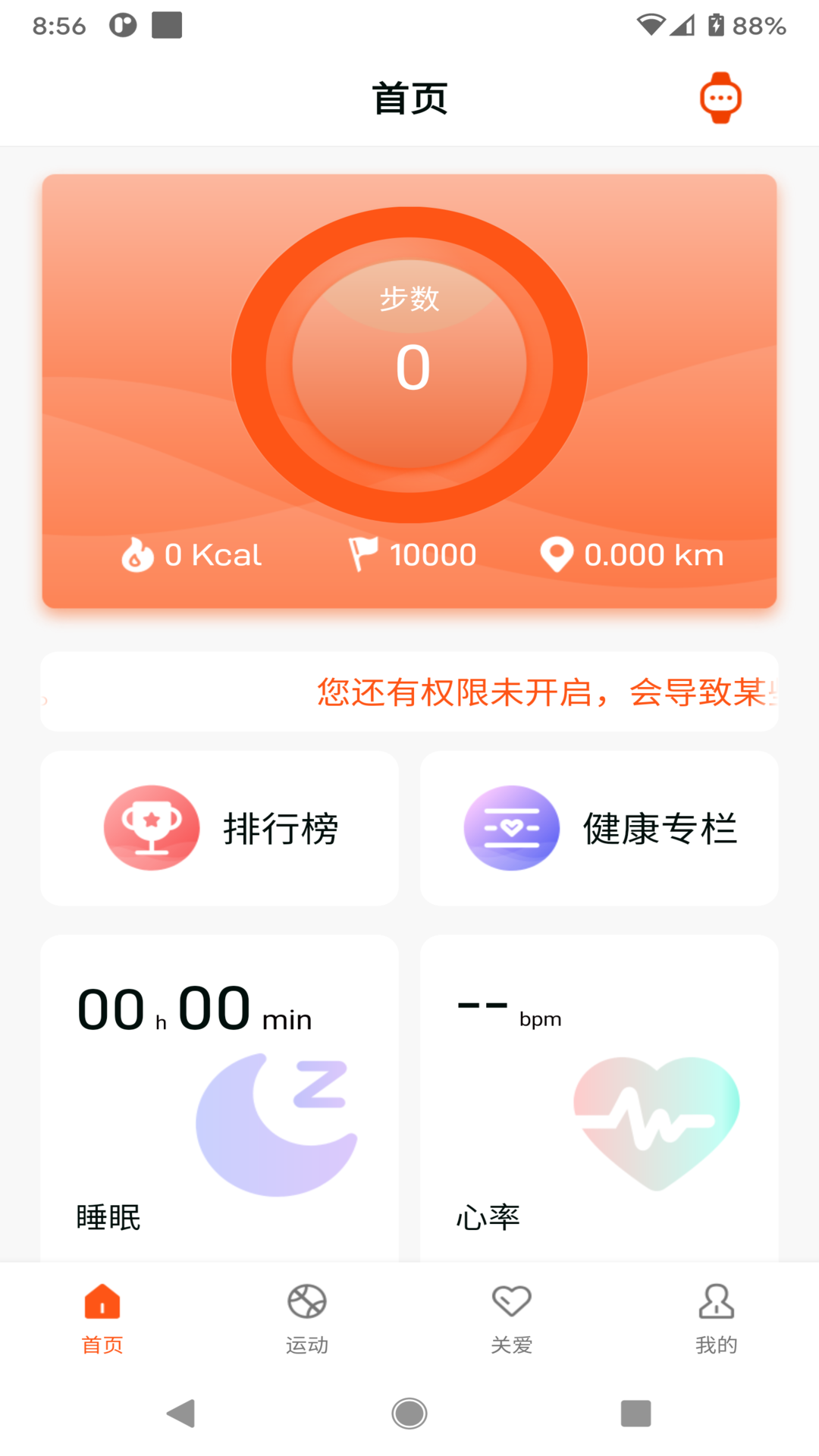Tap the person icon for 我的
The width and height of the screenshot is (819, 1456).
715,1299
